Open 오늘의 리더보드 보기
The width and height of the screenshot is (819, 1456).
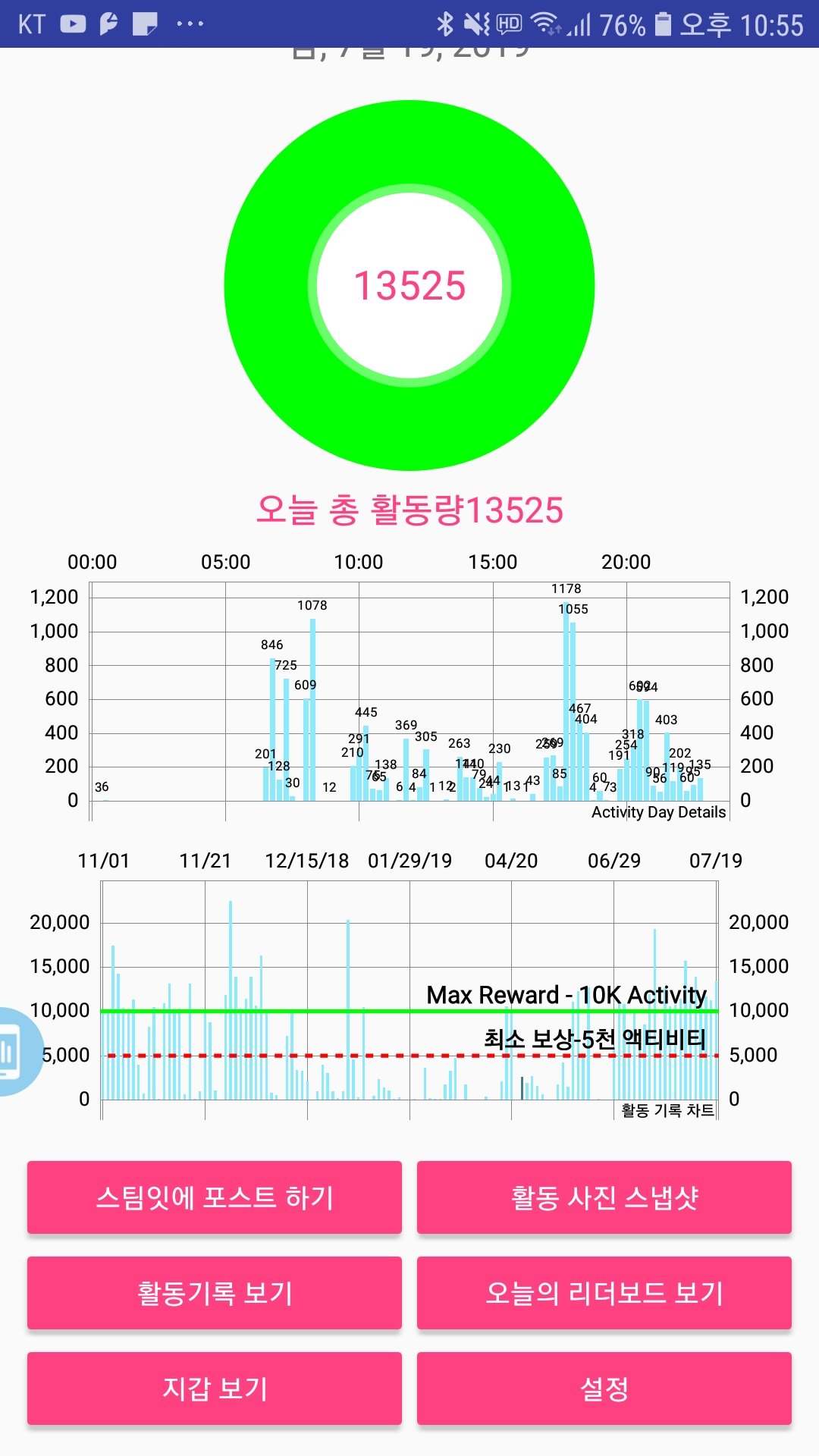[604, 1293]
